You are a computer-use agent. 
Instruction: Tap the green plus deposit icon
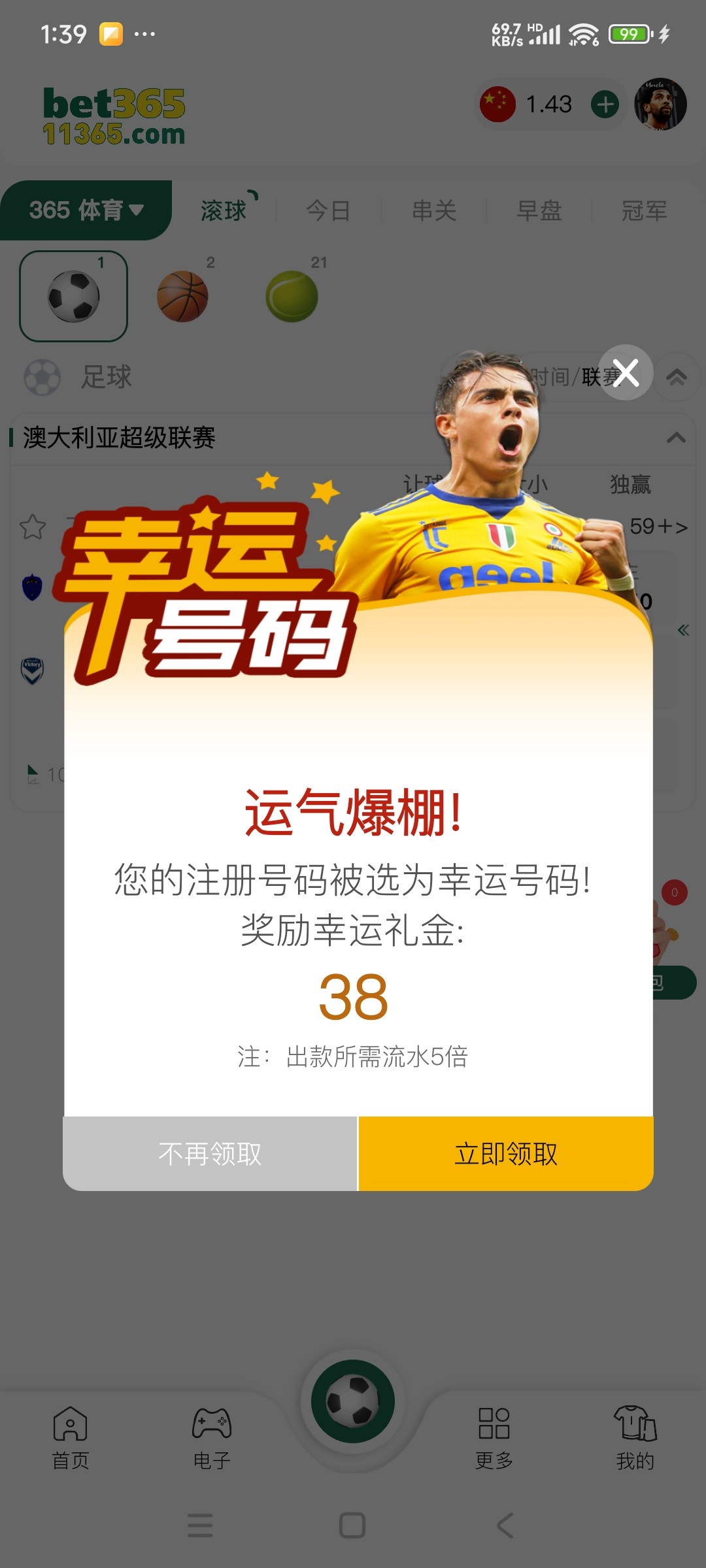coord(605,105)
